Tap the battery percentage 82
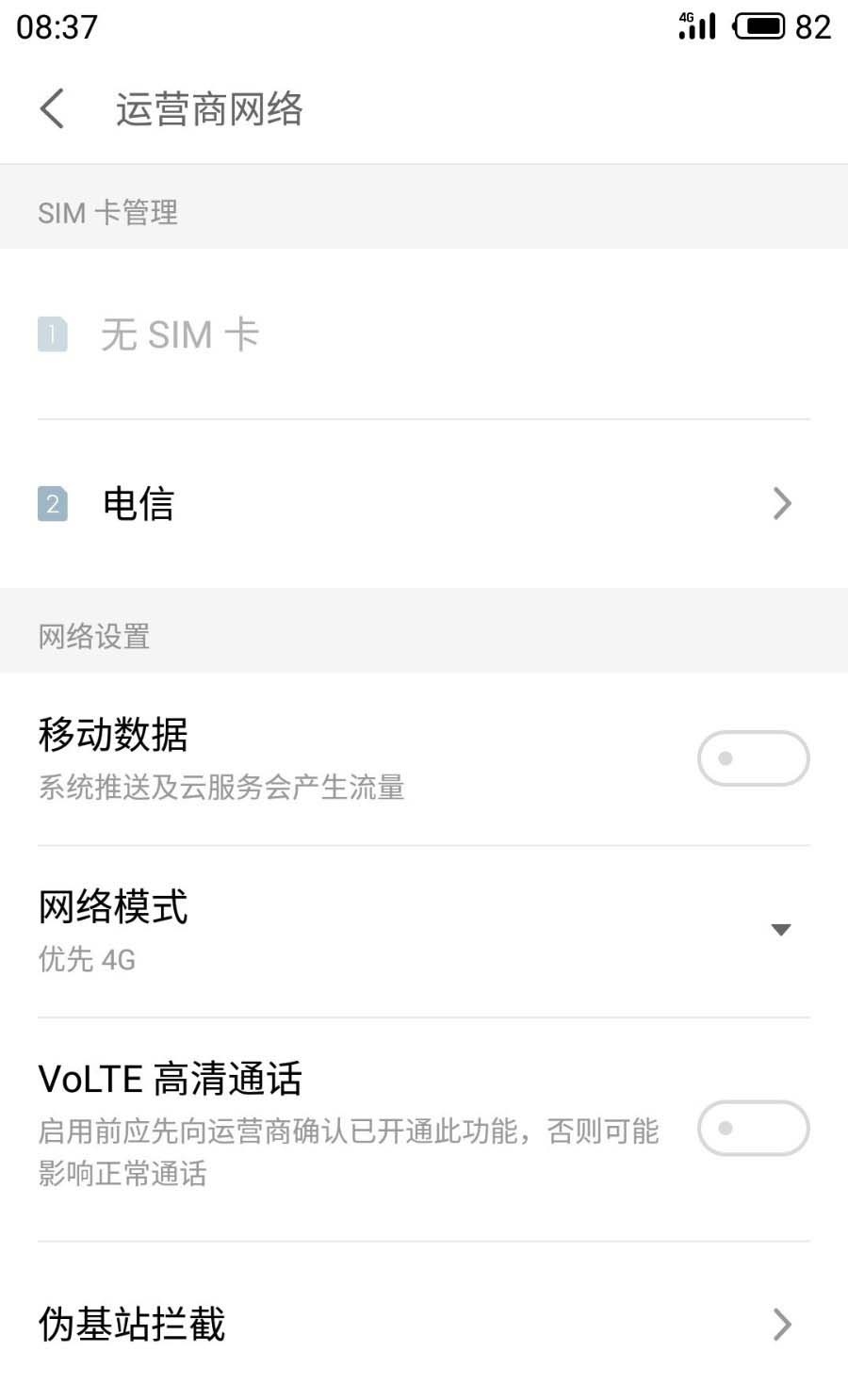The image size is (848, 1400). [814, 27]
